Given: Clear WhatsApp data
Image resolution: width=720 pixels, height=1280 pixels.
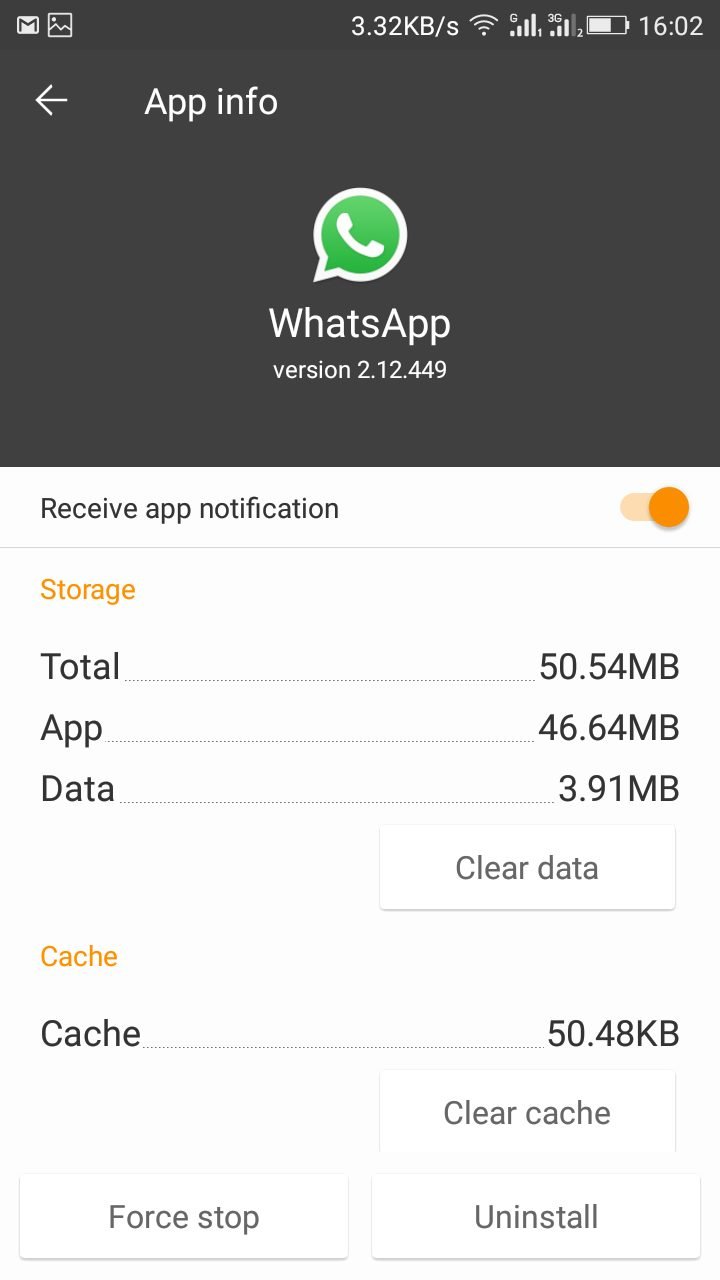Looking at the screenshot, I should point(527,867).
